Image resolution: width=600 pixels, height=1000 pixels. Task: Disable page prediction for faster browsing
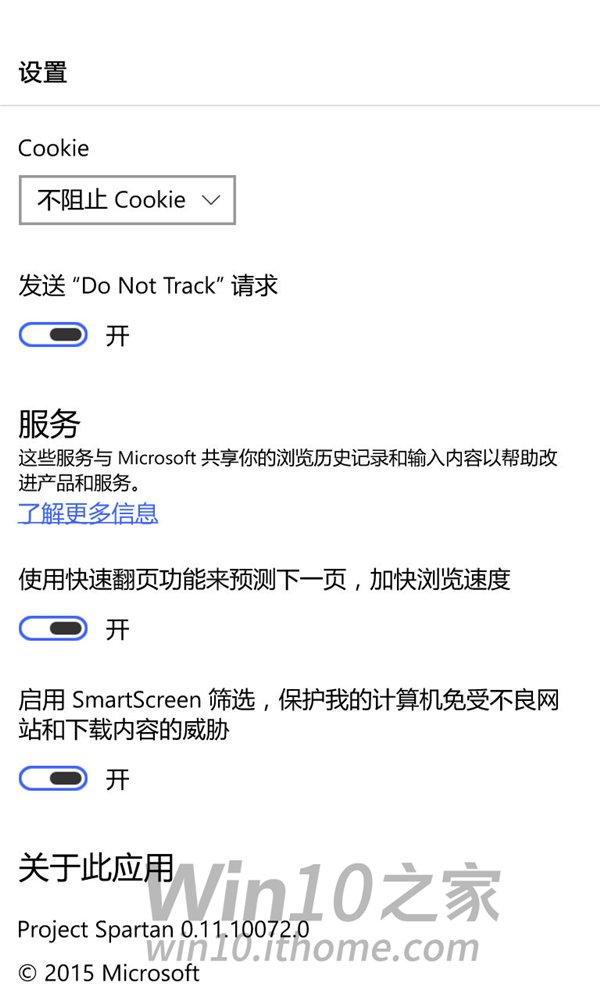coord(54,629)
